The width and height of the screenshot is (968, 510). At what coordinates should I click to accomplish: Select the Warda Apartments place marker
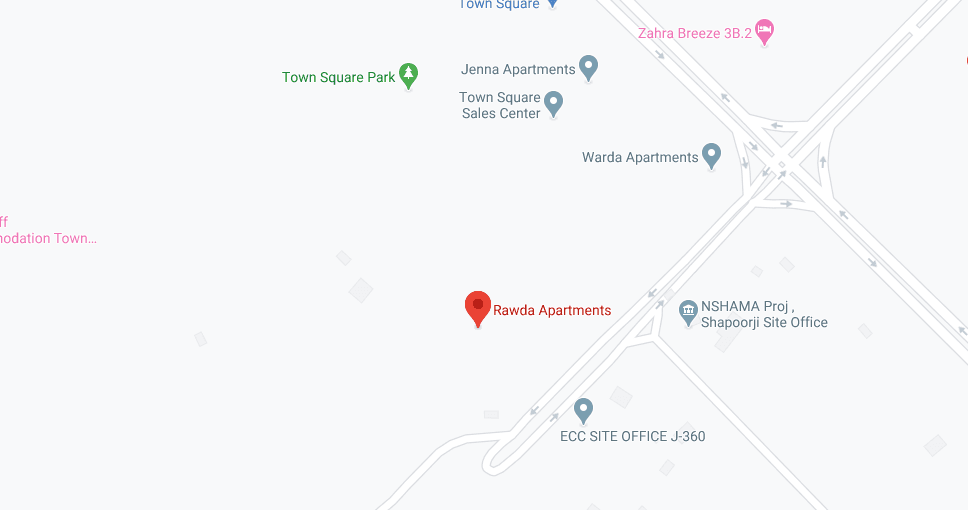[x=711, y=155]
